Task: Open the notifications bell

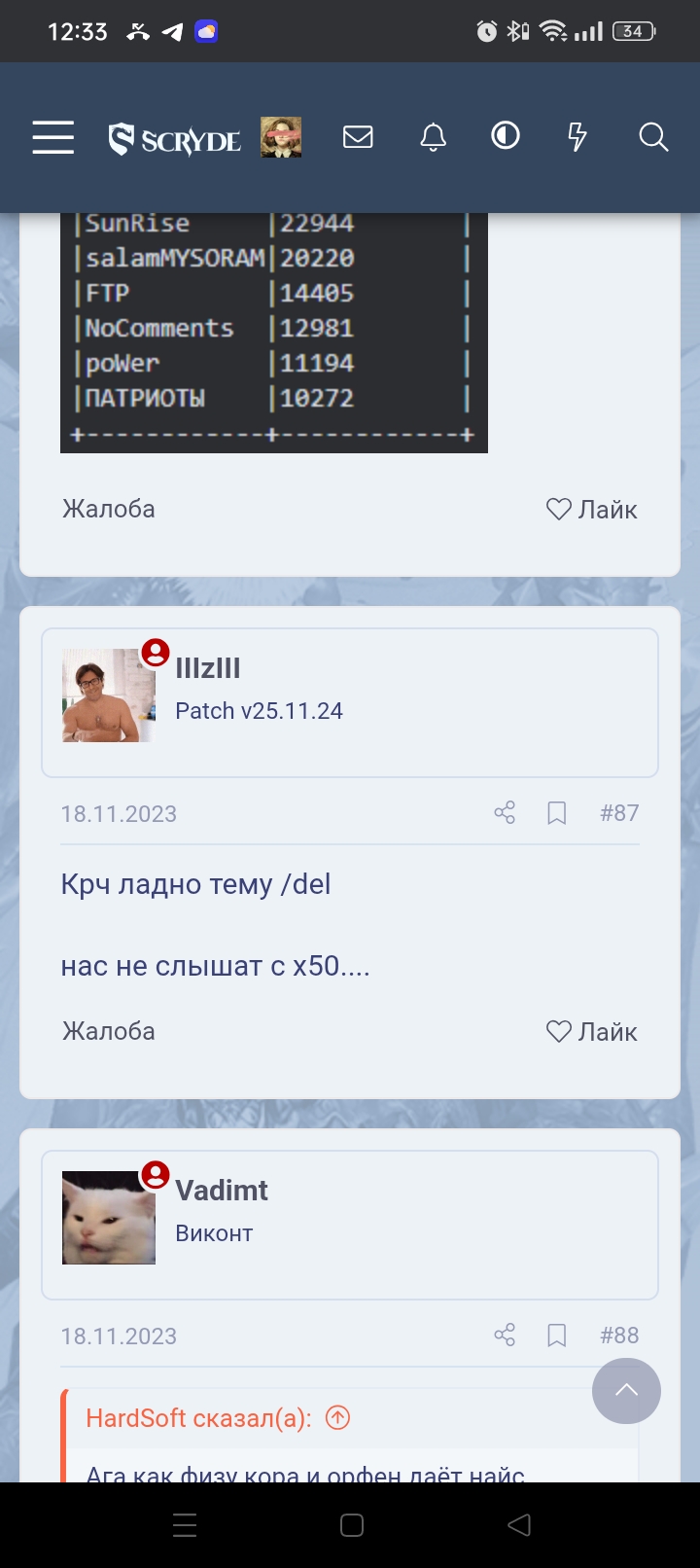Action: coord(433,137)
